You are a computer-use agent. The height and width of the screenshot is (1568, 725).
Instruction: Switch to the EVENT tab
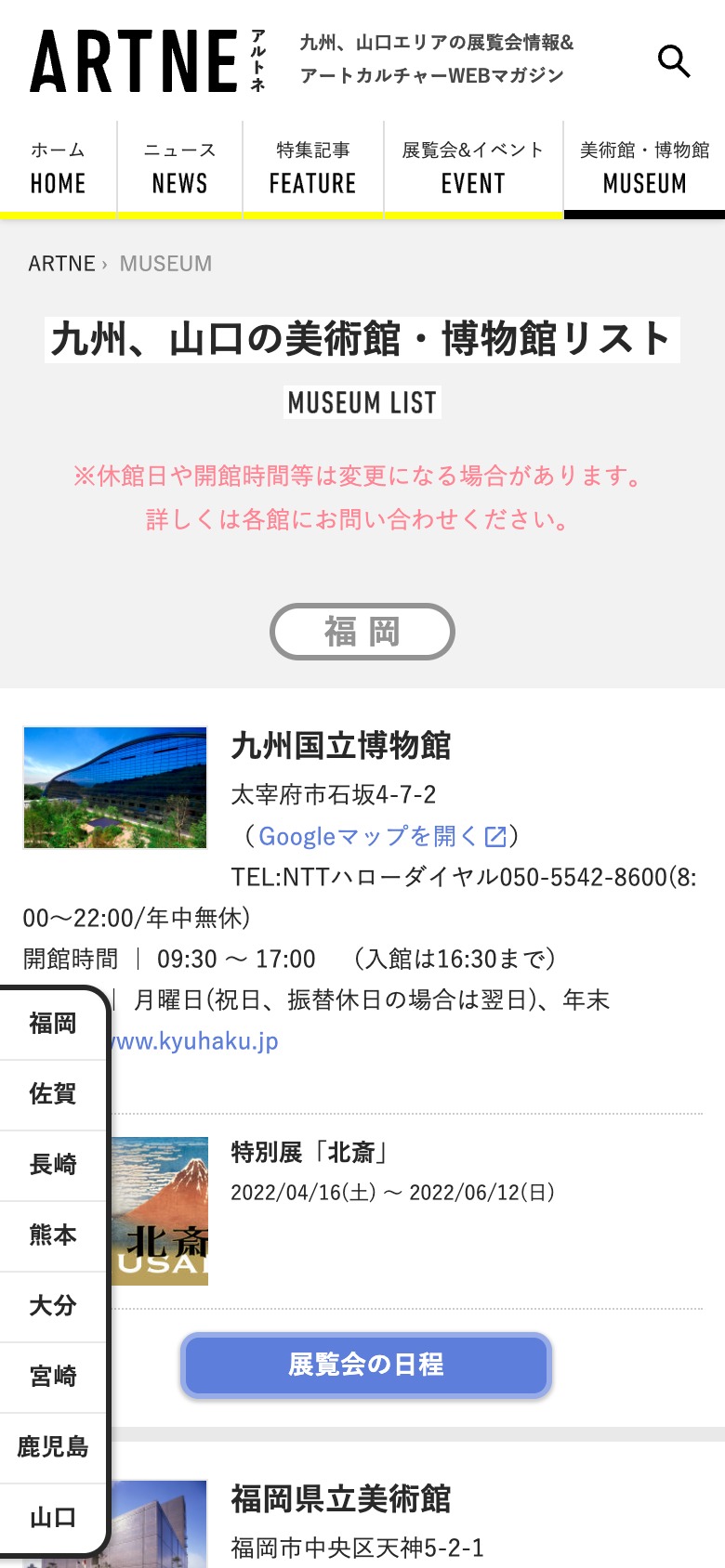(x=472, y=169)
